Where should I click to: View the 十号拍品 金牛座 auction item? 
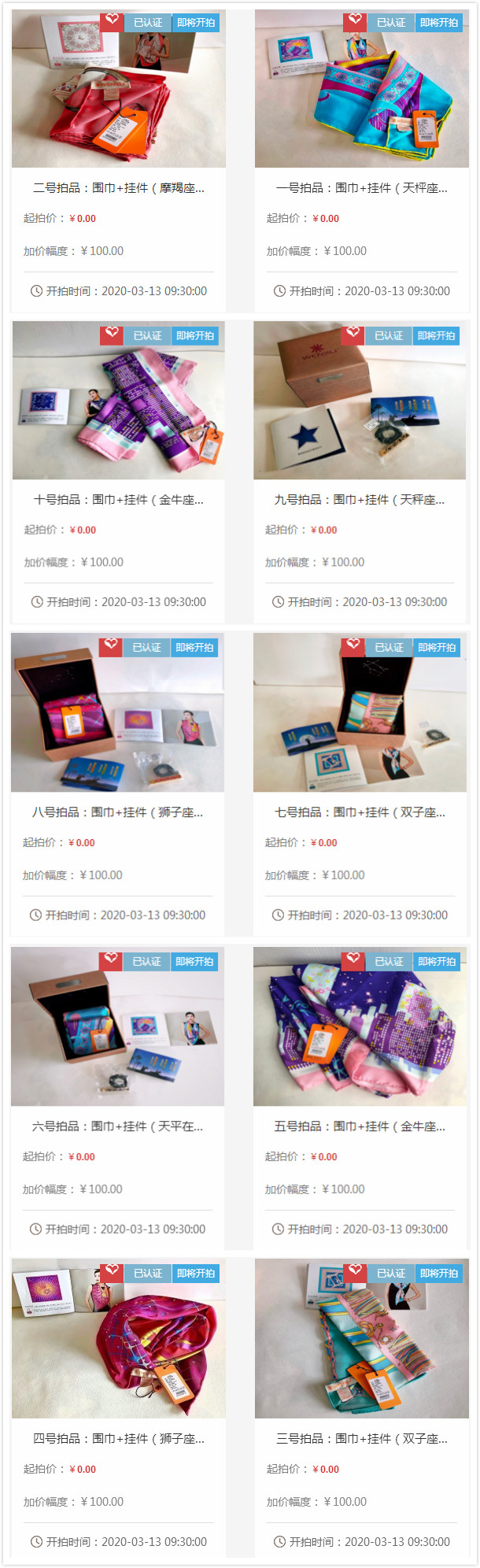(118, 499)
